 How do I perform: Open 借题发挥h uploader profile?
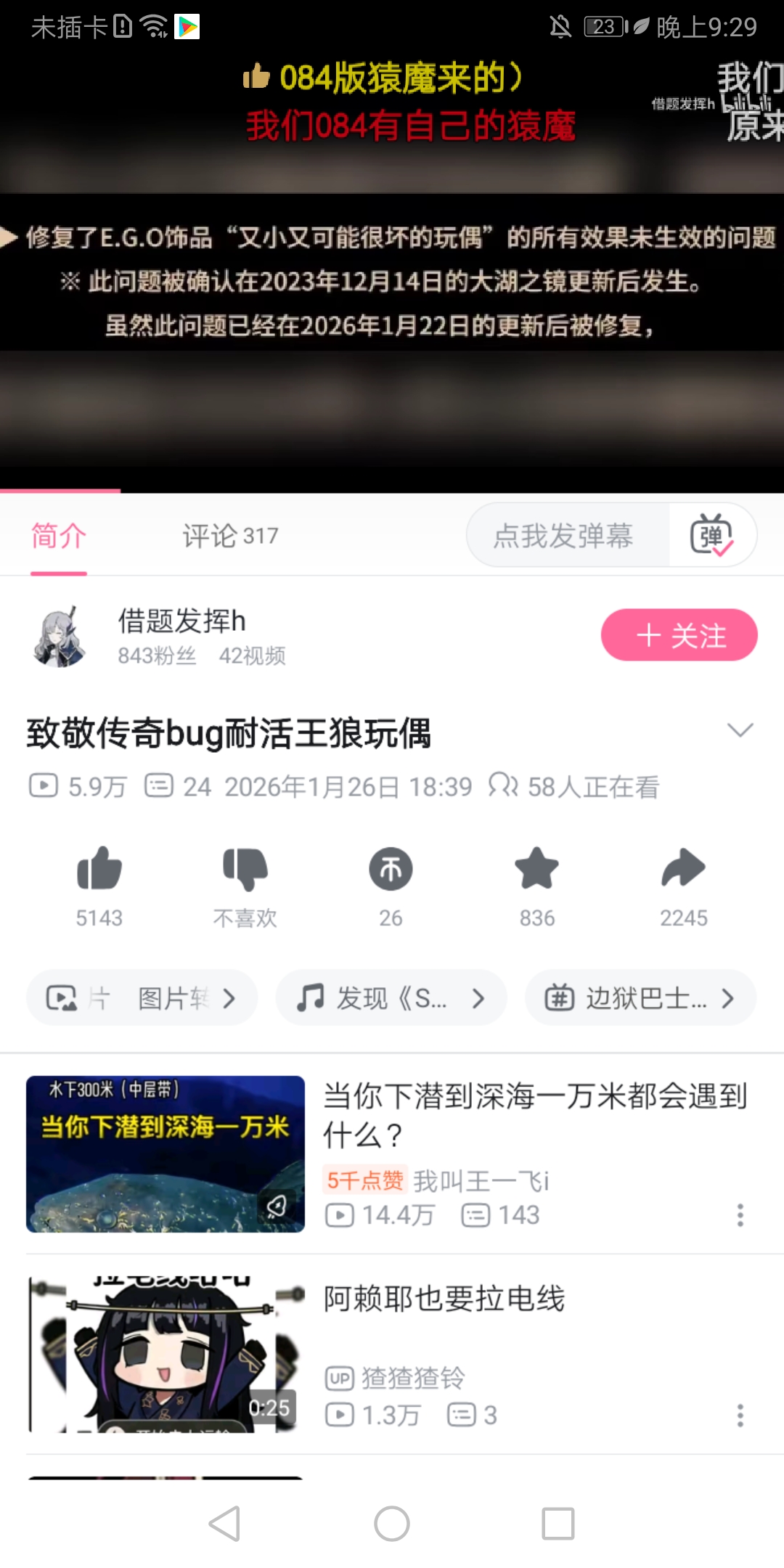pos(181,621)
